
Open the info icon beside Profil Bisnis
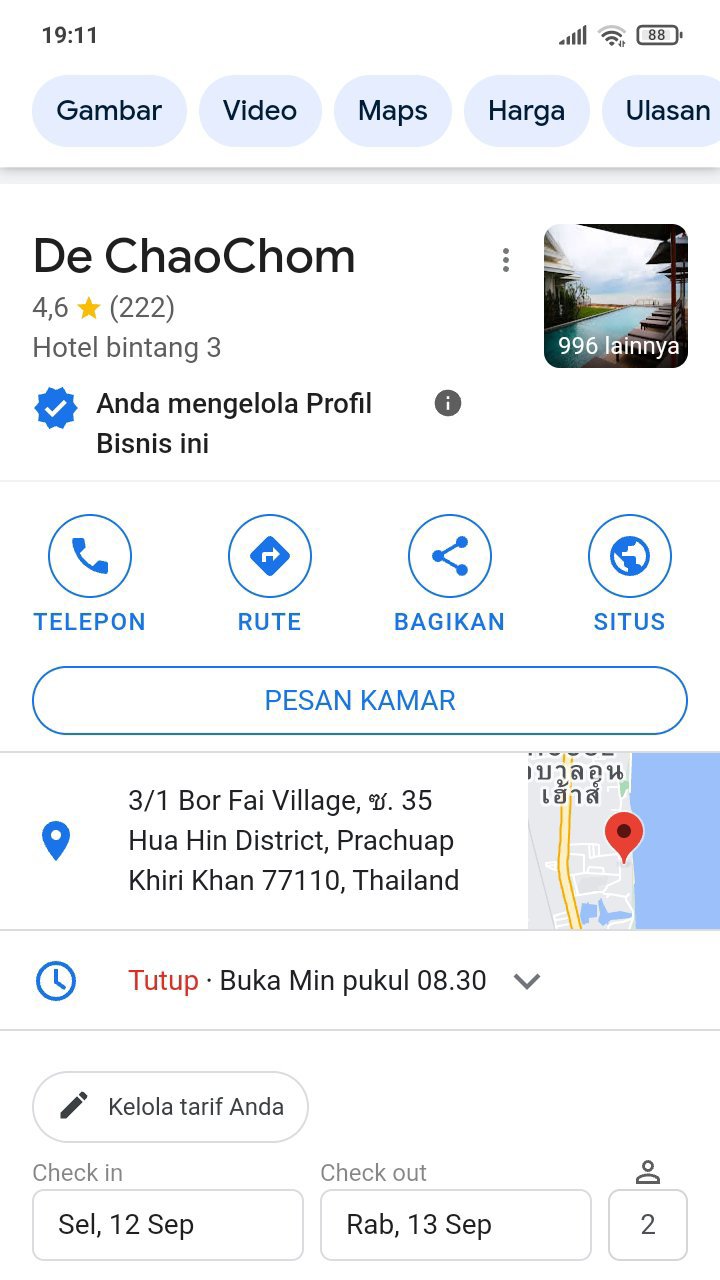448,403
